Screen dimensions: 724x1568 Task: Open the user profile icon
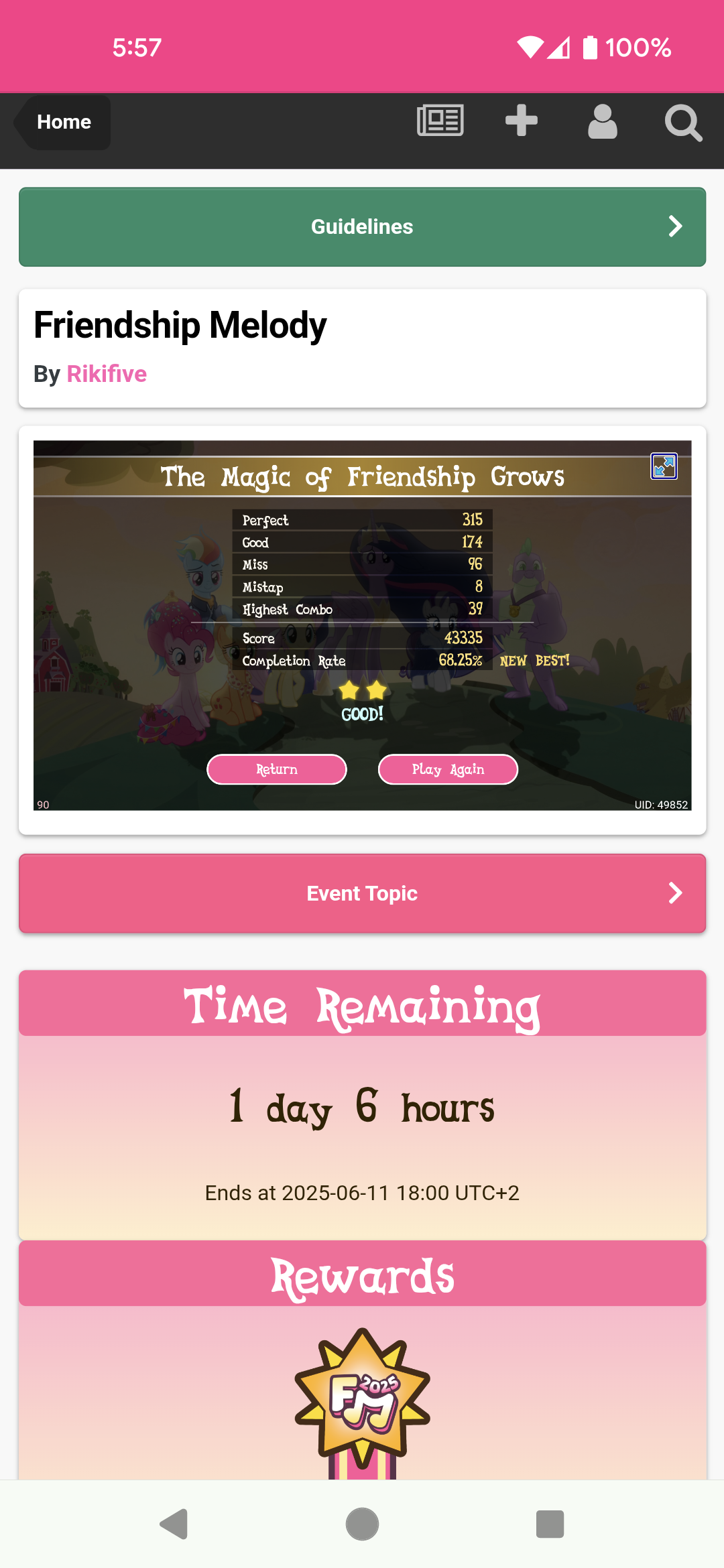pos(603,121)
